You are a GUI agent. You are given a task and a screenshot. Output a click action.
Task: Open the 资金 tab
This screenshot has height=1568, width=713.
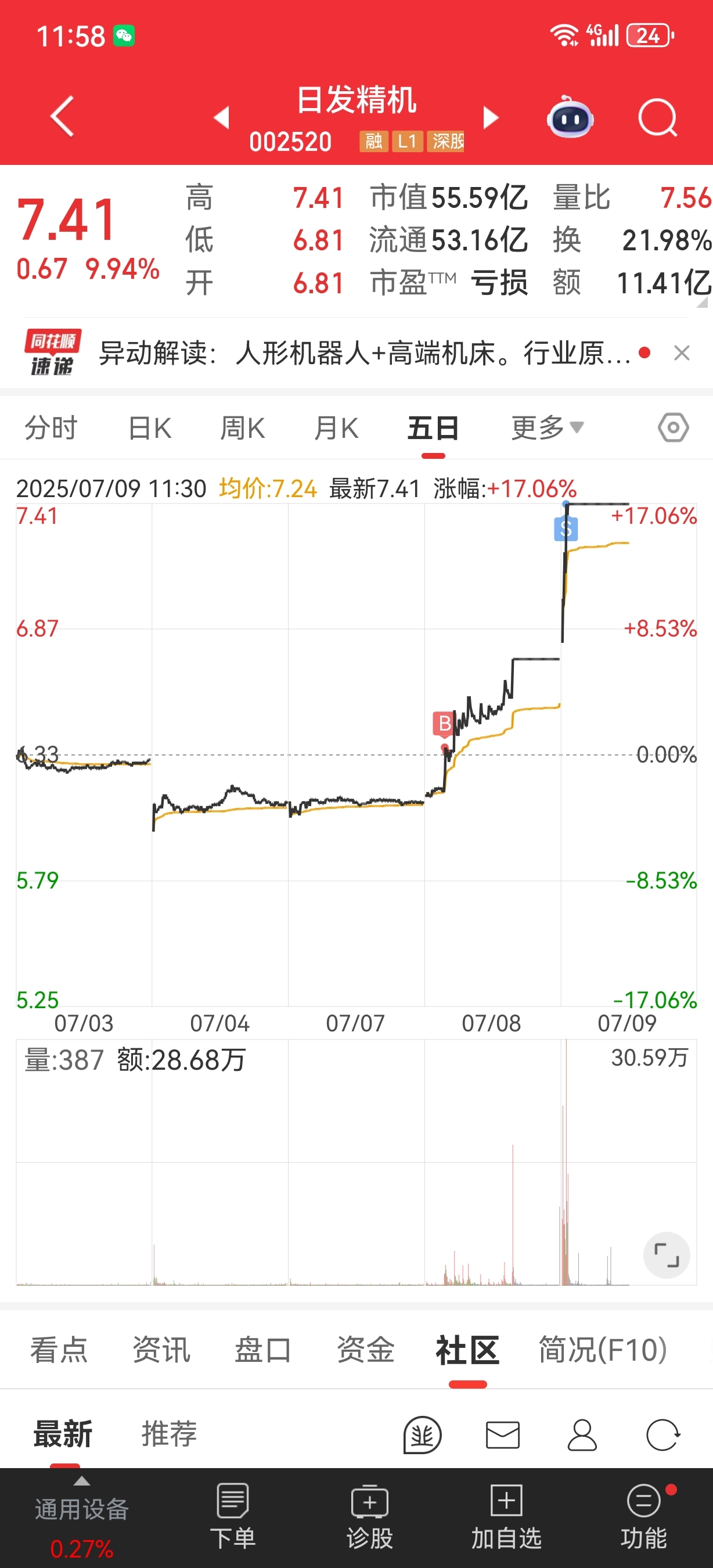366,1350
